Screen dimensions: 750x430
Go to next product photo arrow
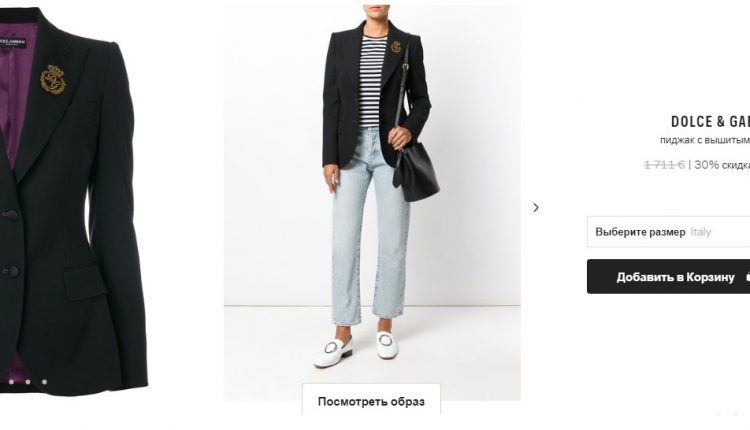[x=536, y=208]
